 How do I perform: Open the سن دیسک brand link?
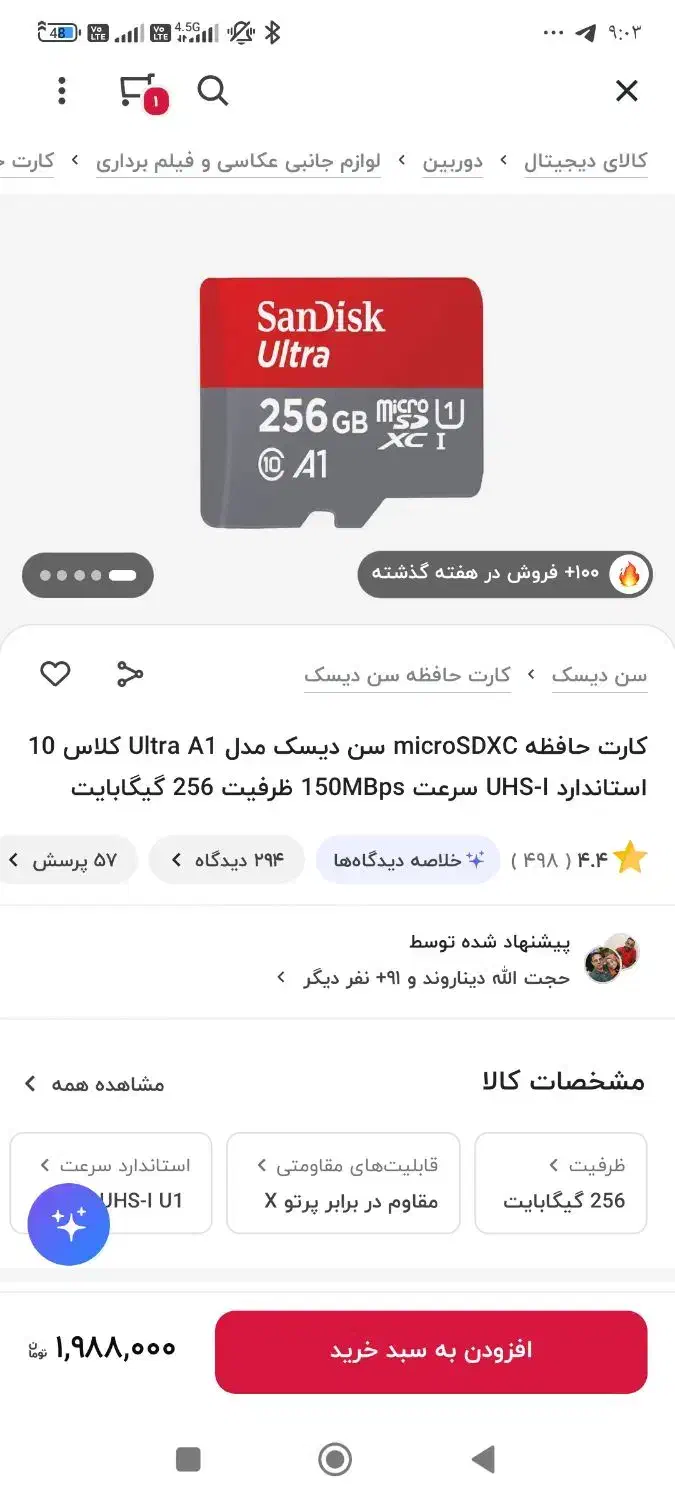pyautogui.click(x=599, y=676)
